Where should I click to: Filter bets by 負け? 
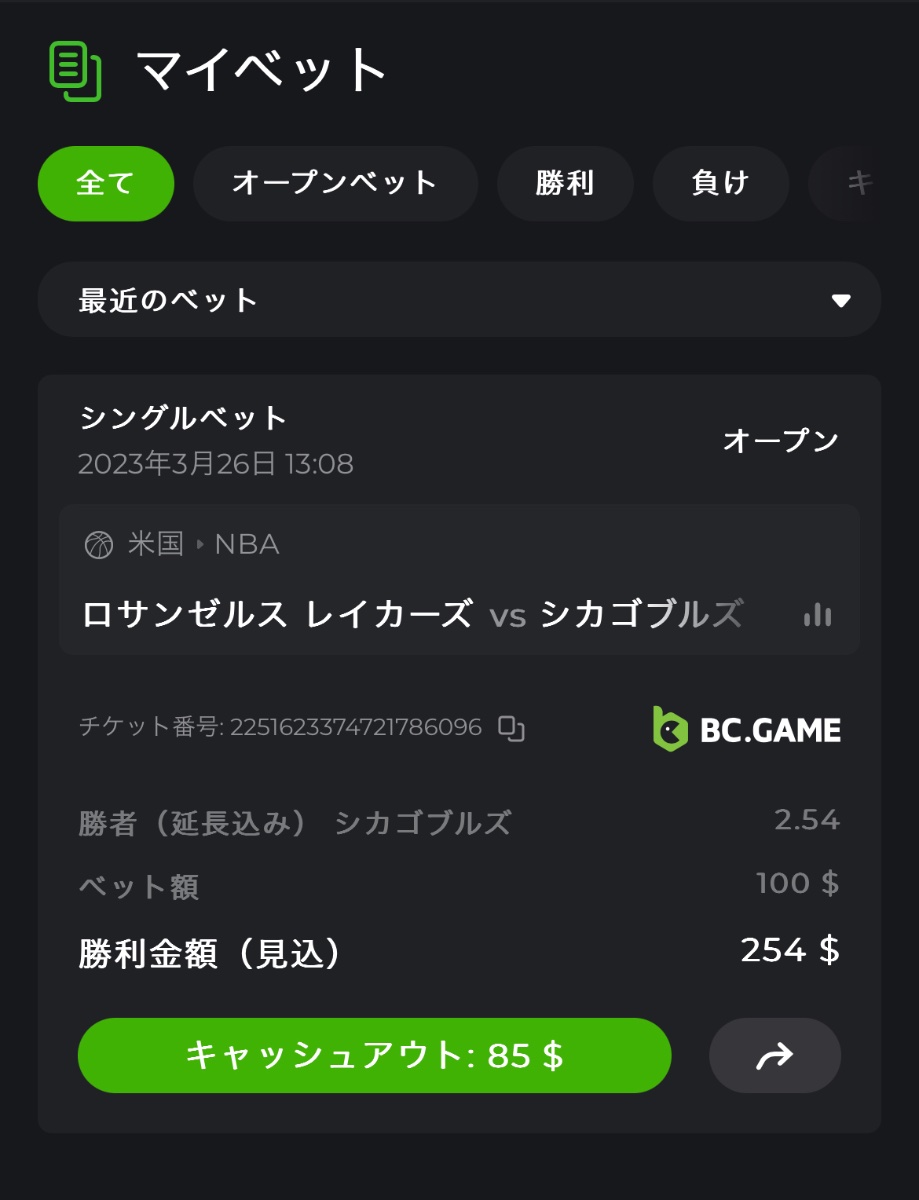coord(720,184)
